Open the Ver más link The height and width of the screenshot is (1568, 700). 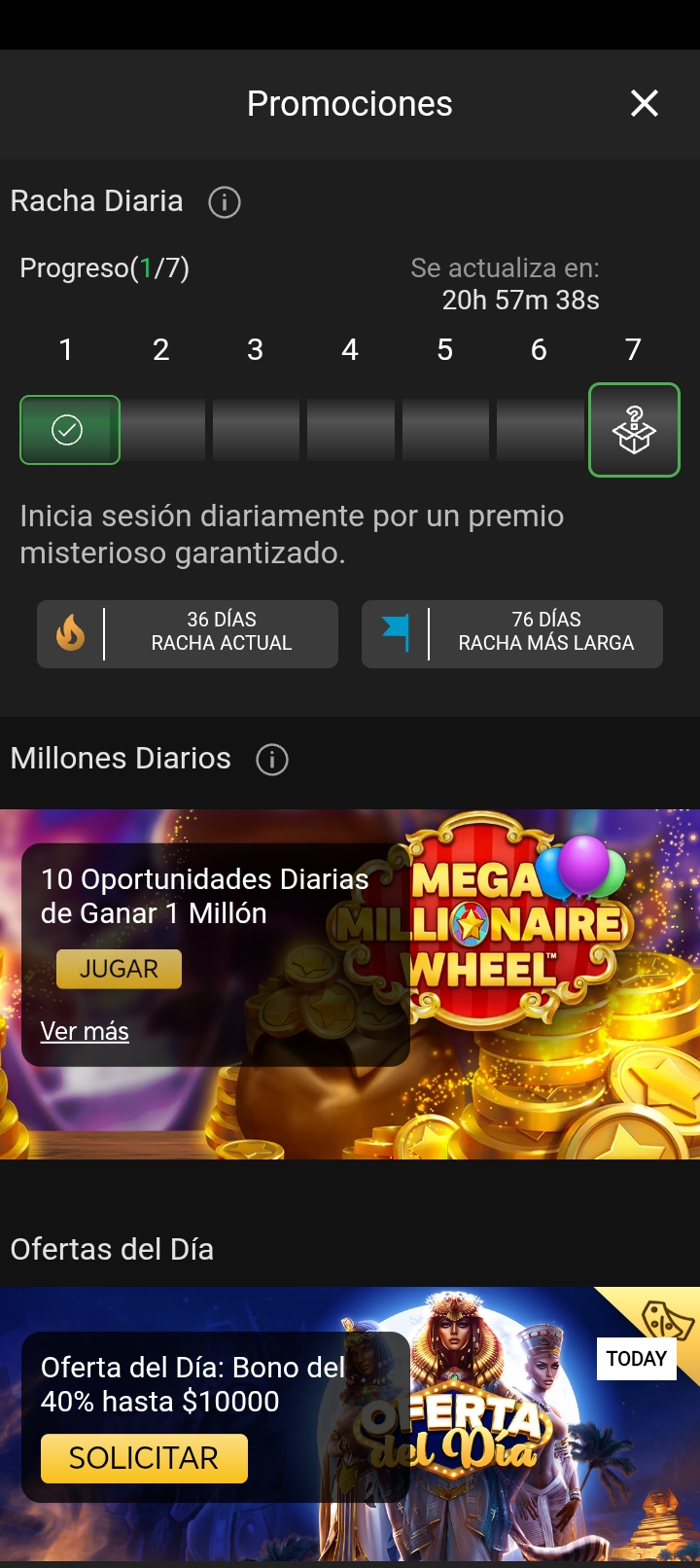85,1031
